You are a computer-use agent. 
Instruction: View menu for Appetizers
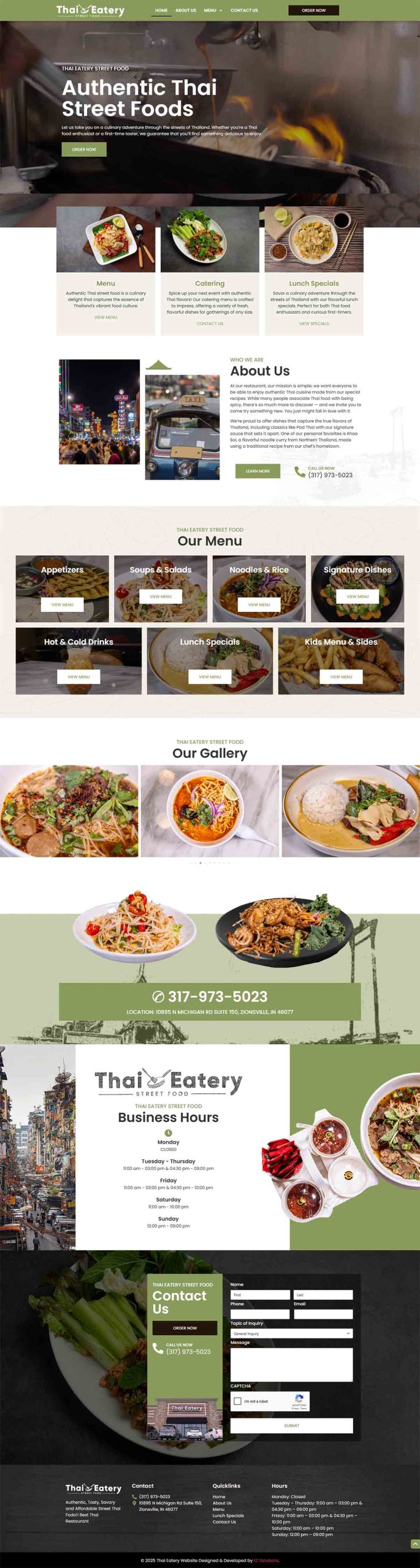(x=63, y=605)
